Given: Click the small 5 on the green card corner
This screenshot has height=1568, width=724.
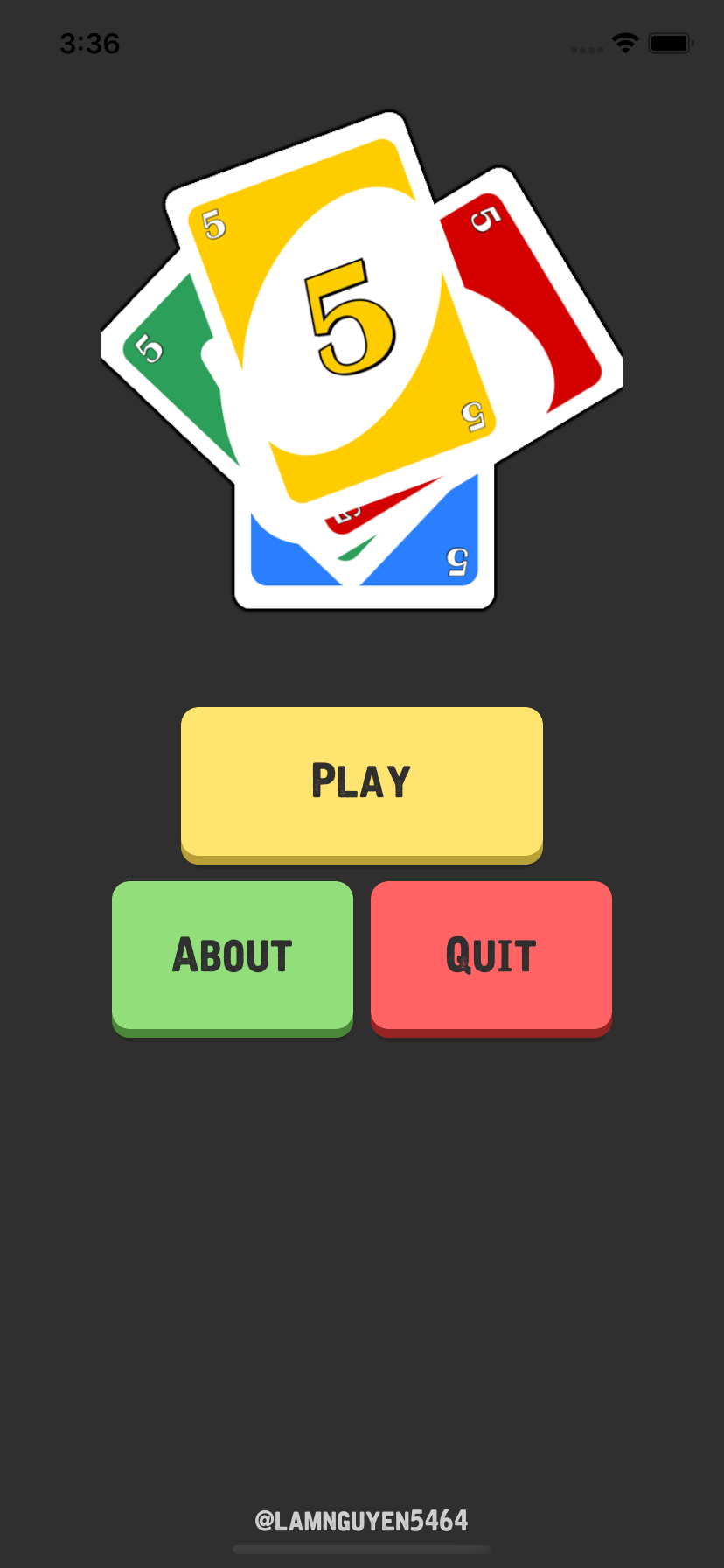Looking at the screenshot, I should click(149, 349).
